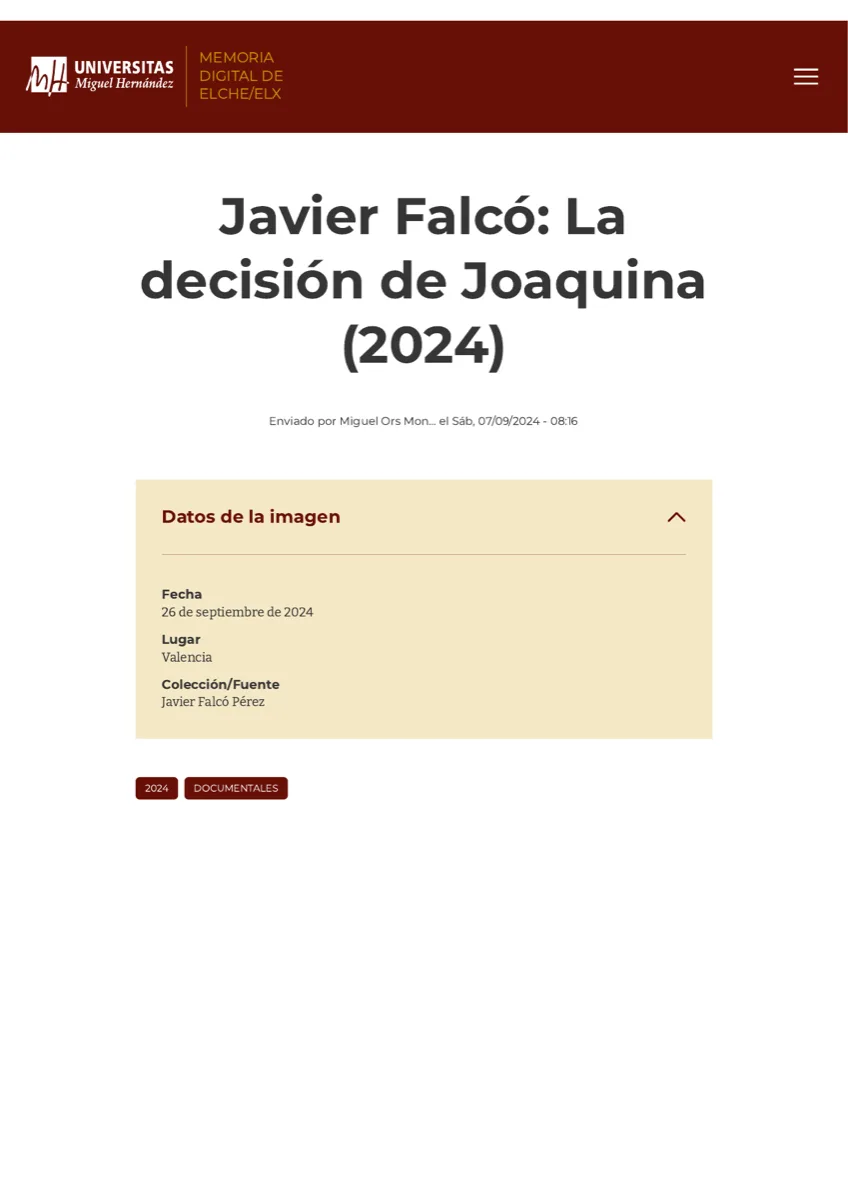Collapse the Datos de la imagen section

click(676, 517)
